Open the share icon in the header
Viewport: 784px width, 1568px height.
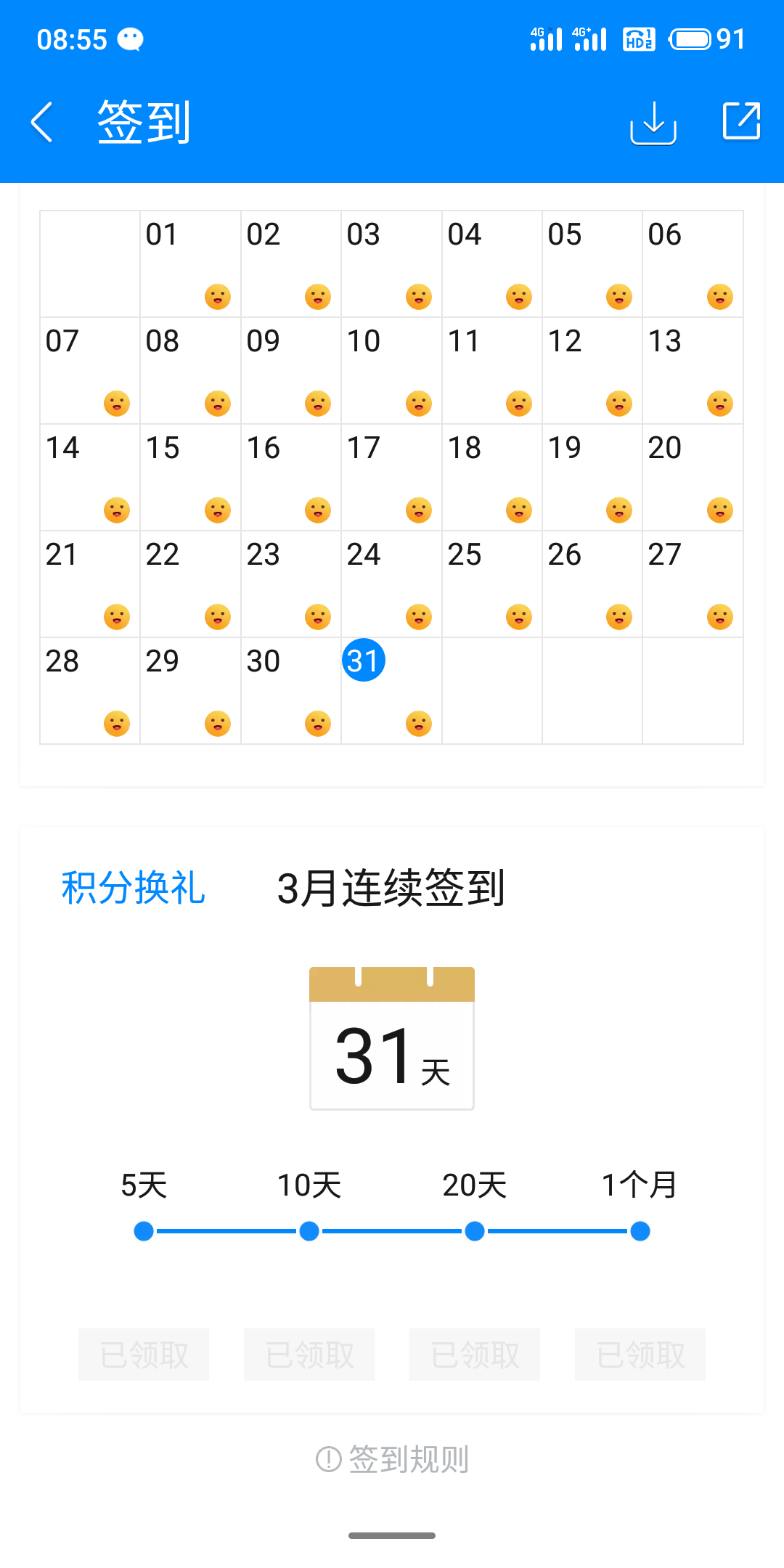741,121
